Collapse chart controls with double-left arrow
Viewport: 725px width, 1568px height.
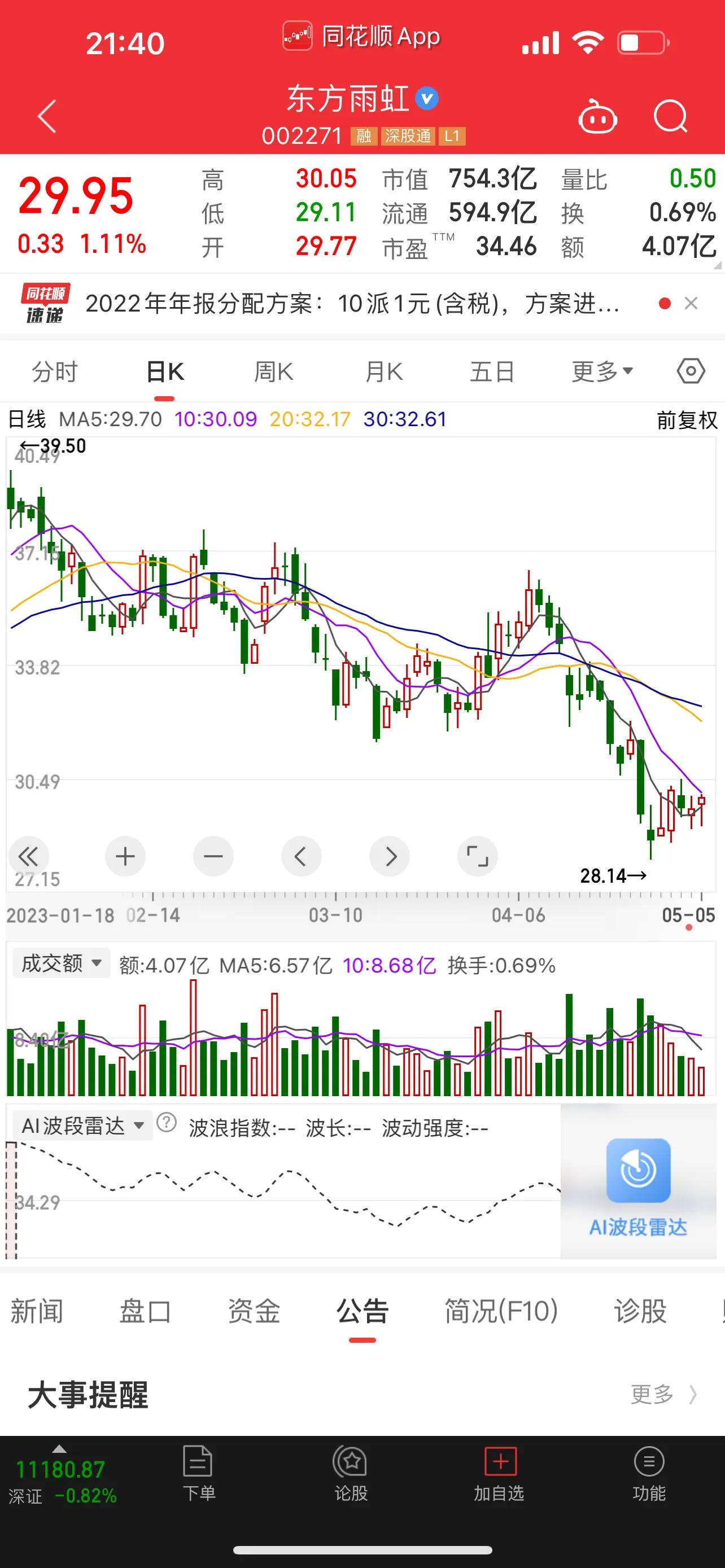(x=29, y=856)
